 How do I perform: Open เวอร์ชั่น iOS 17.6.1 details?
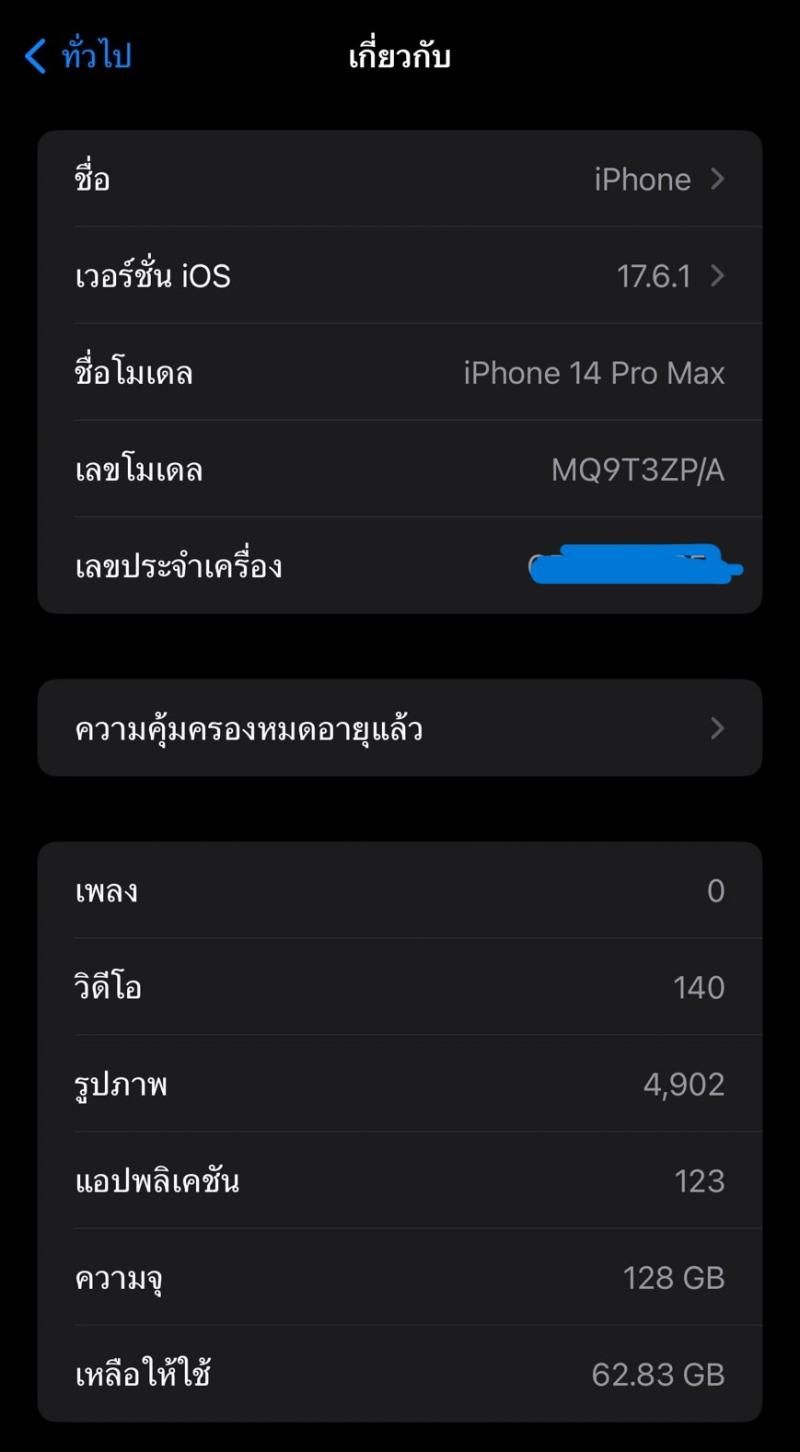click(x=400, y=275)
